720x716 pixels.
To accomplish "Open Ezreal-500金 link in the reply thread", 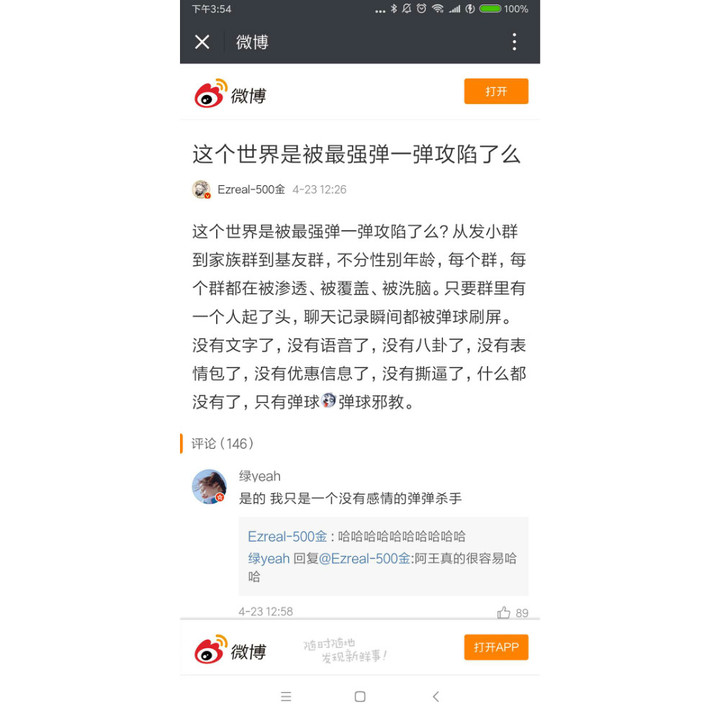I will (x=287, y=536).
